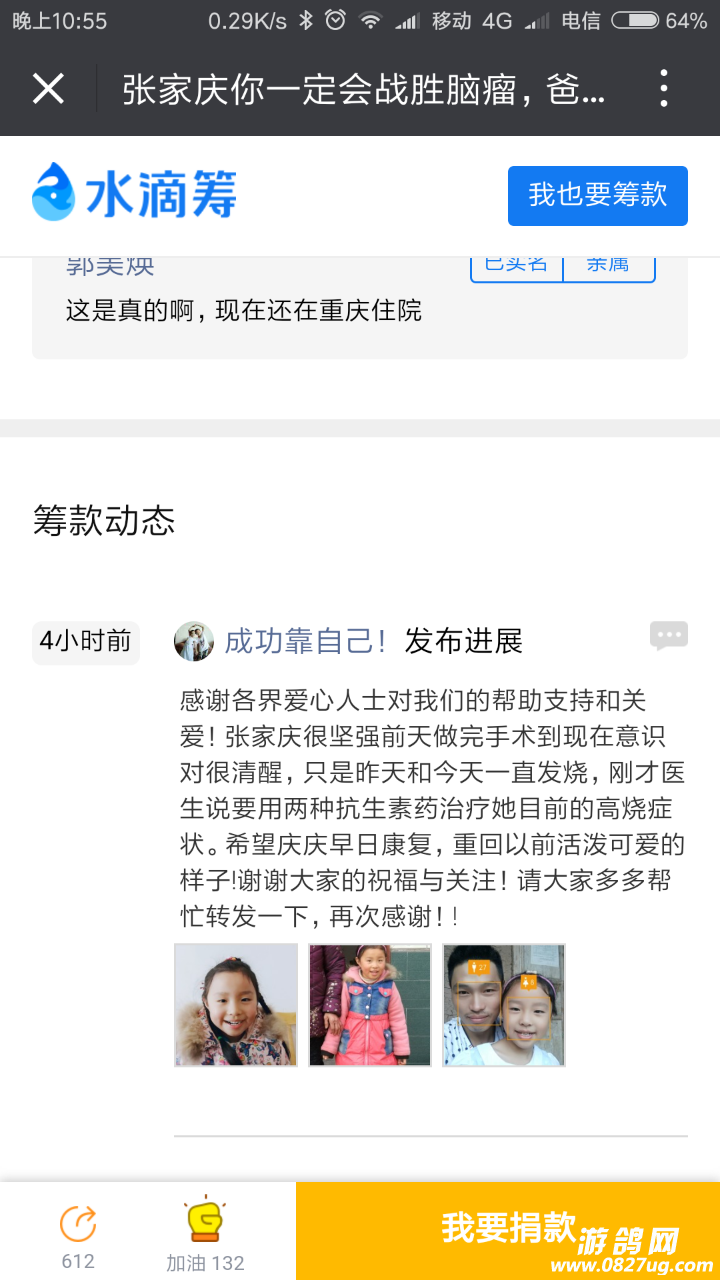Open the 成功靠自己! profile
Image resolution: width=720 pixels, height=1280 pixels.
tap(304, 641)
